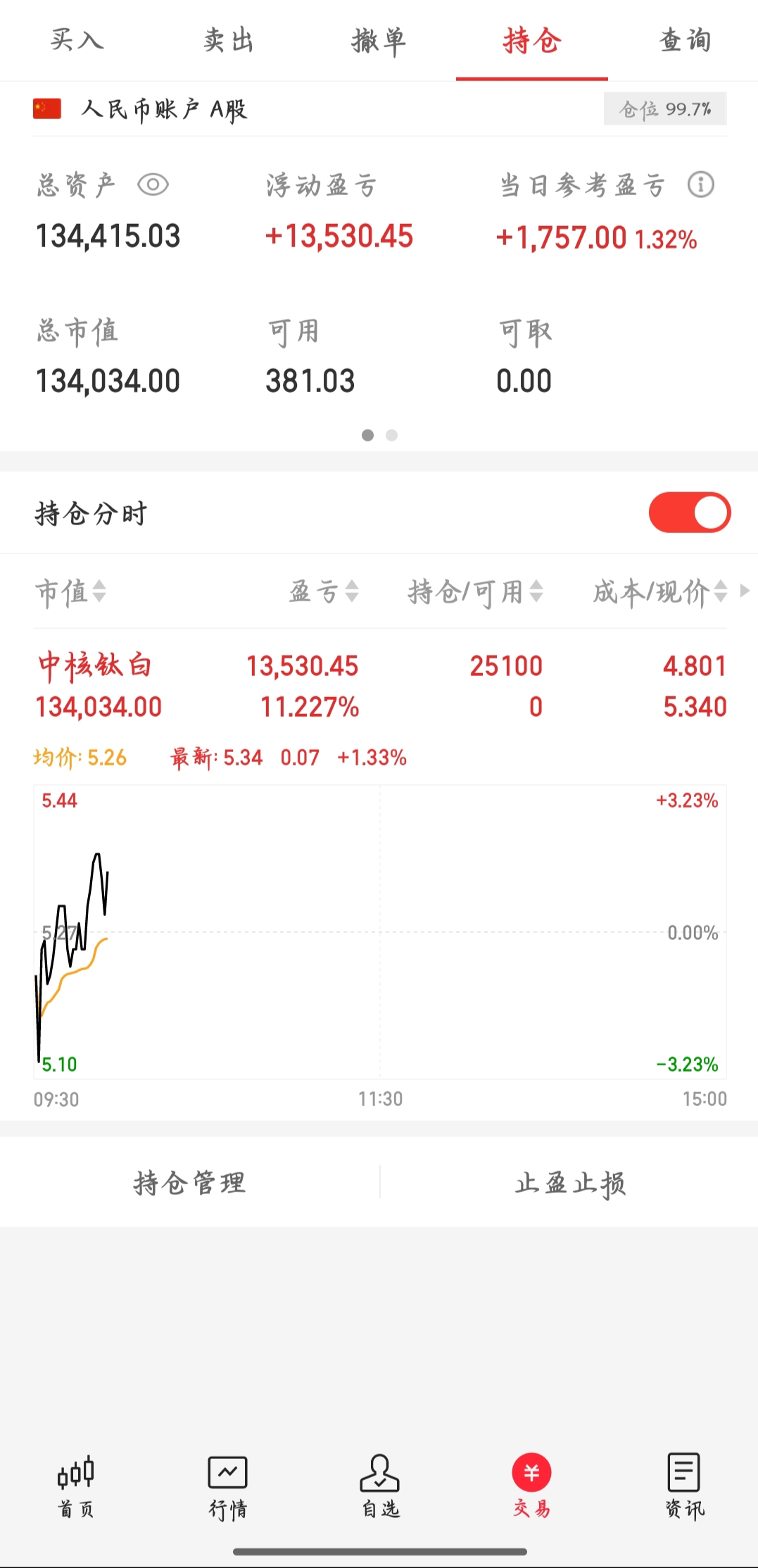
Task: Switch to the 卖出 tab
Action: (228, 40)
